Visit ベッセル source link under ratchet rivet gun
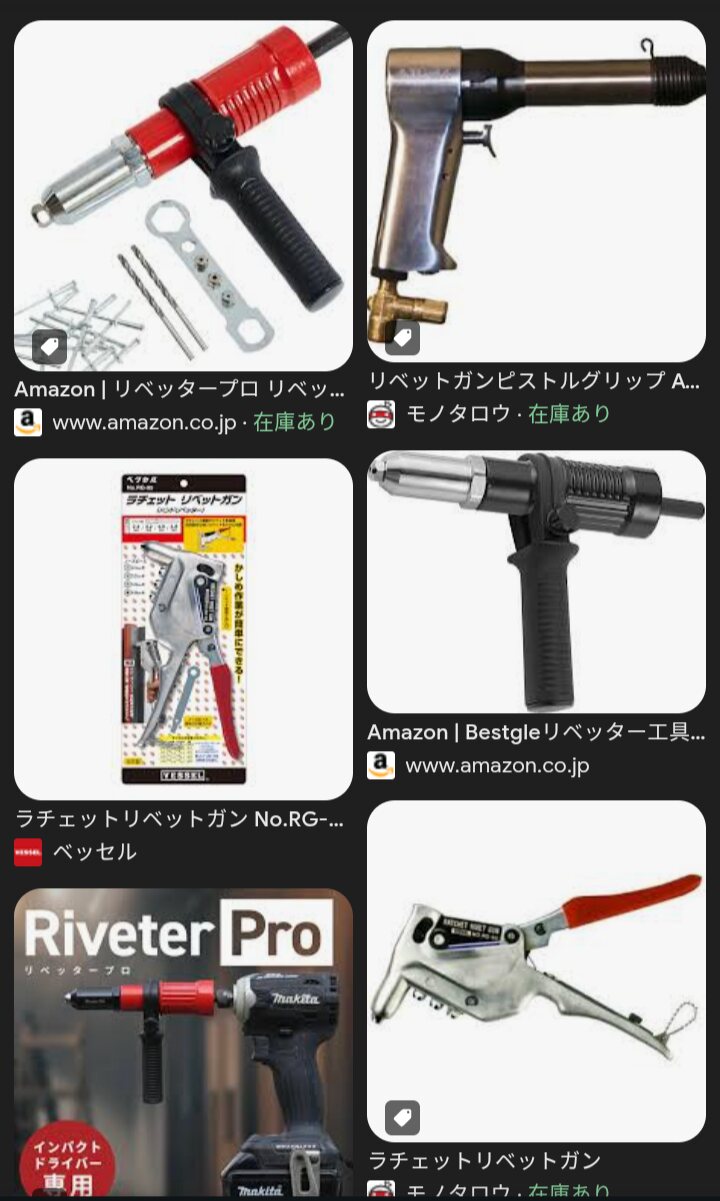 [94, 852]
